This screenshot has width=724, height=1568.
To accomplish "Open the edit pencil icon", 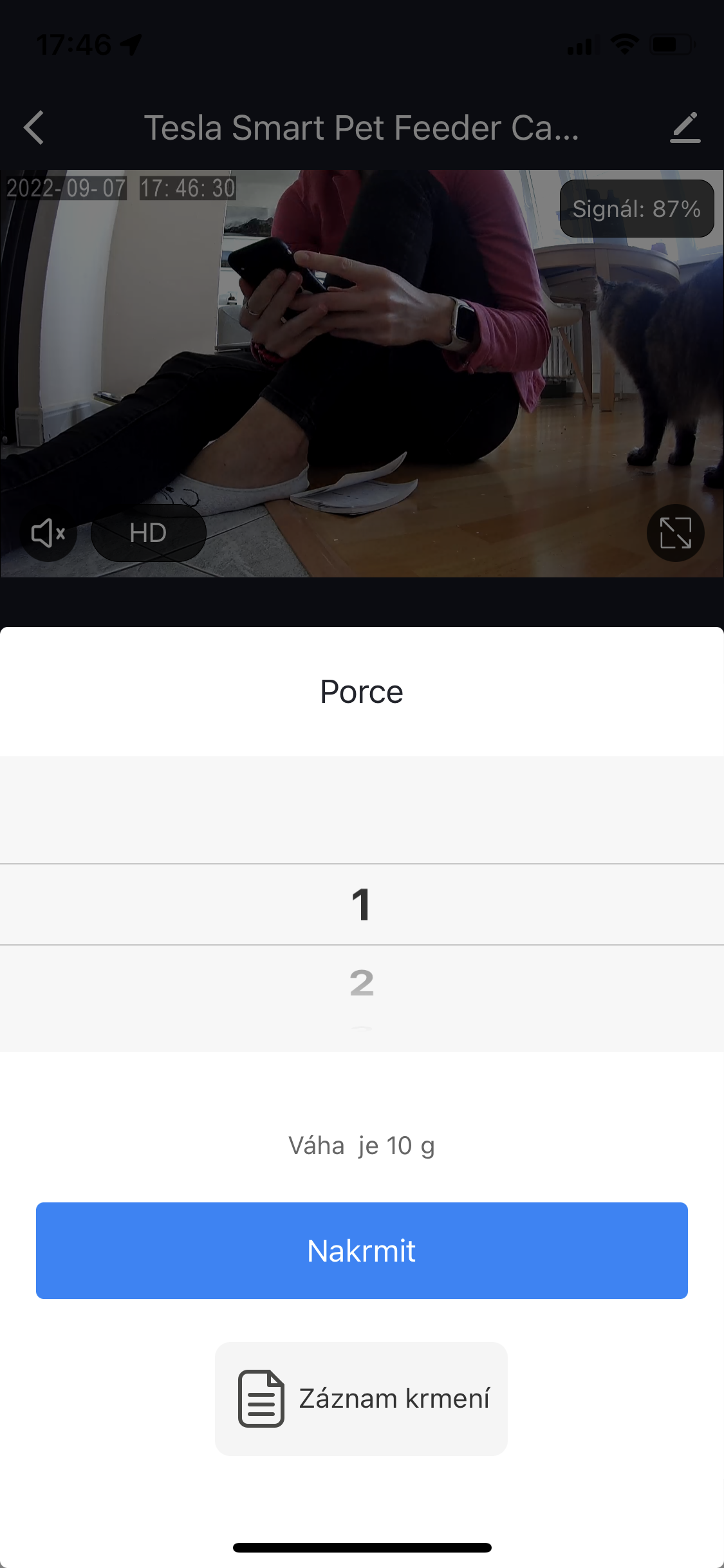I will pyautogui.click(x=685, y=127).
